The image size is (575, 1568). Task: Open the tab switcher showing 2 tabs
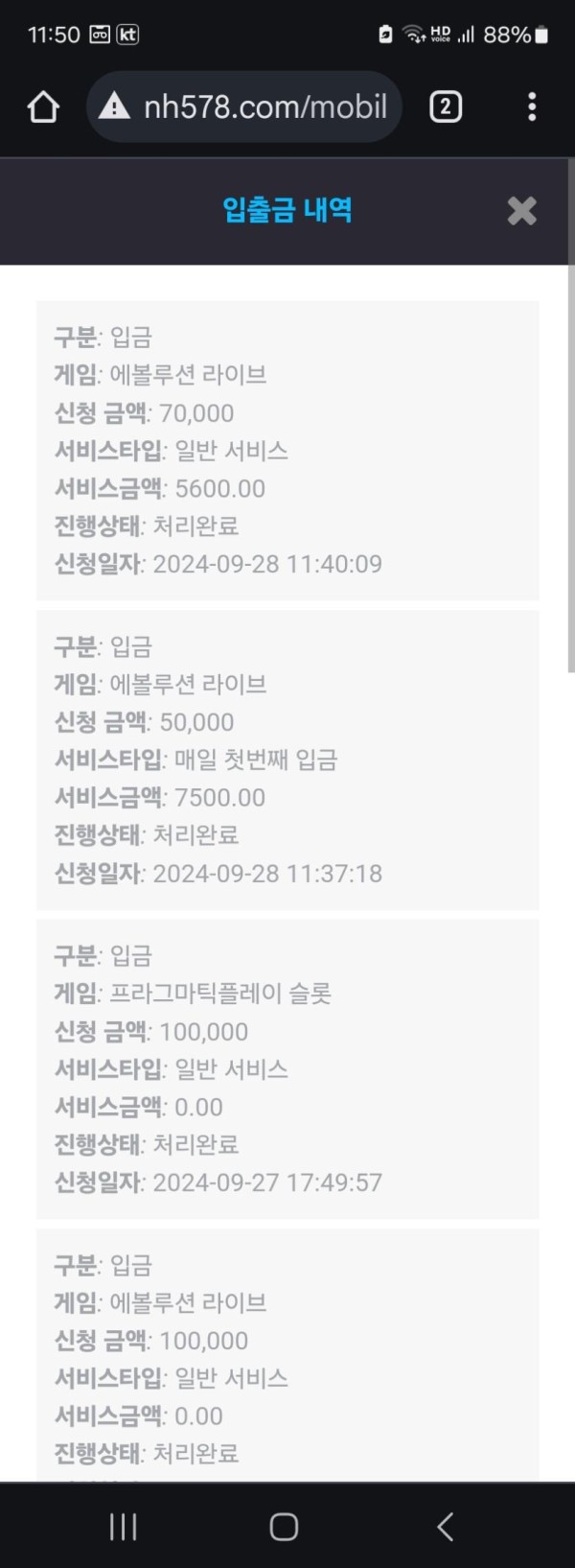[x=445, y=106]
